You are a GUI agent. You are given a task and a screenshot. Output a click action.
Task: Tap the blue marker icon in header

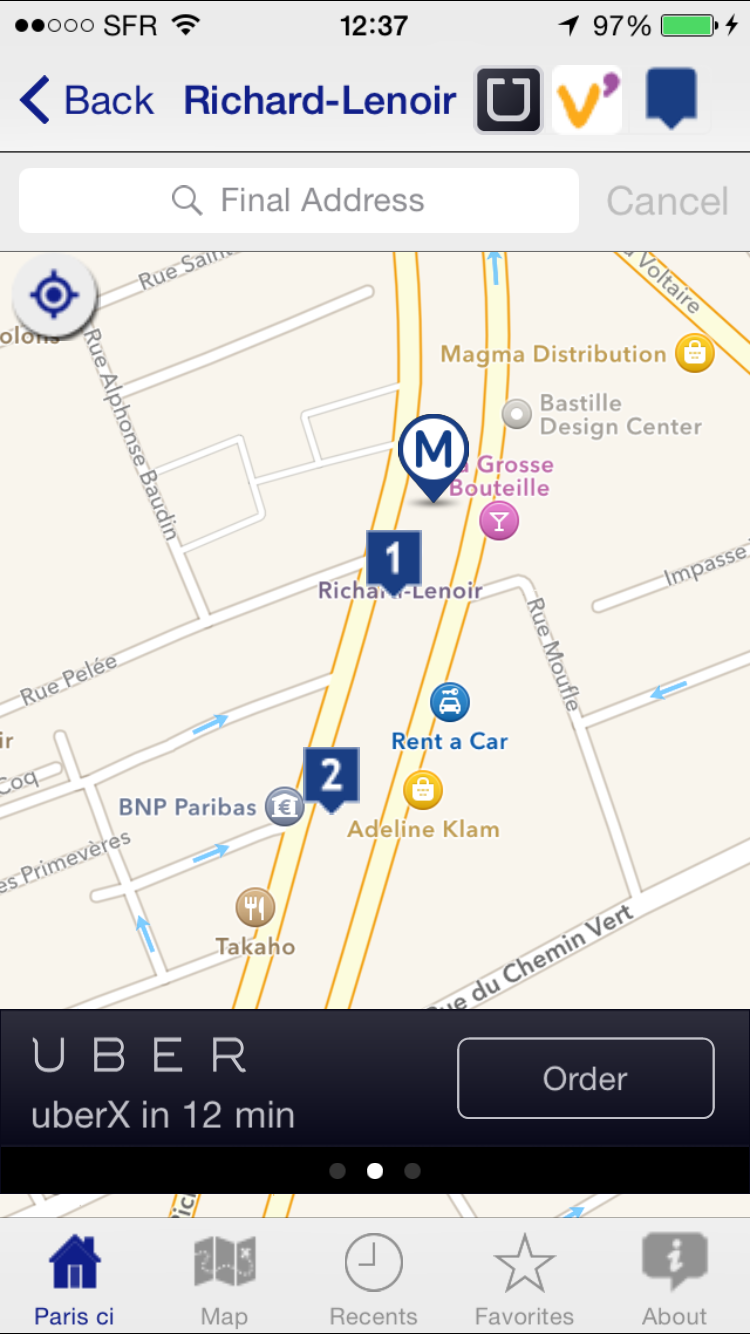[x=671, y=99]
